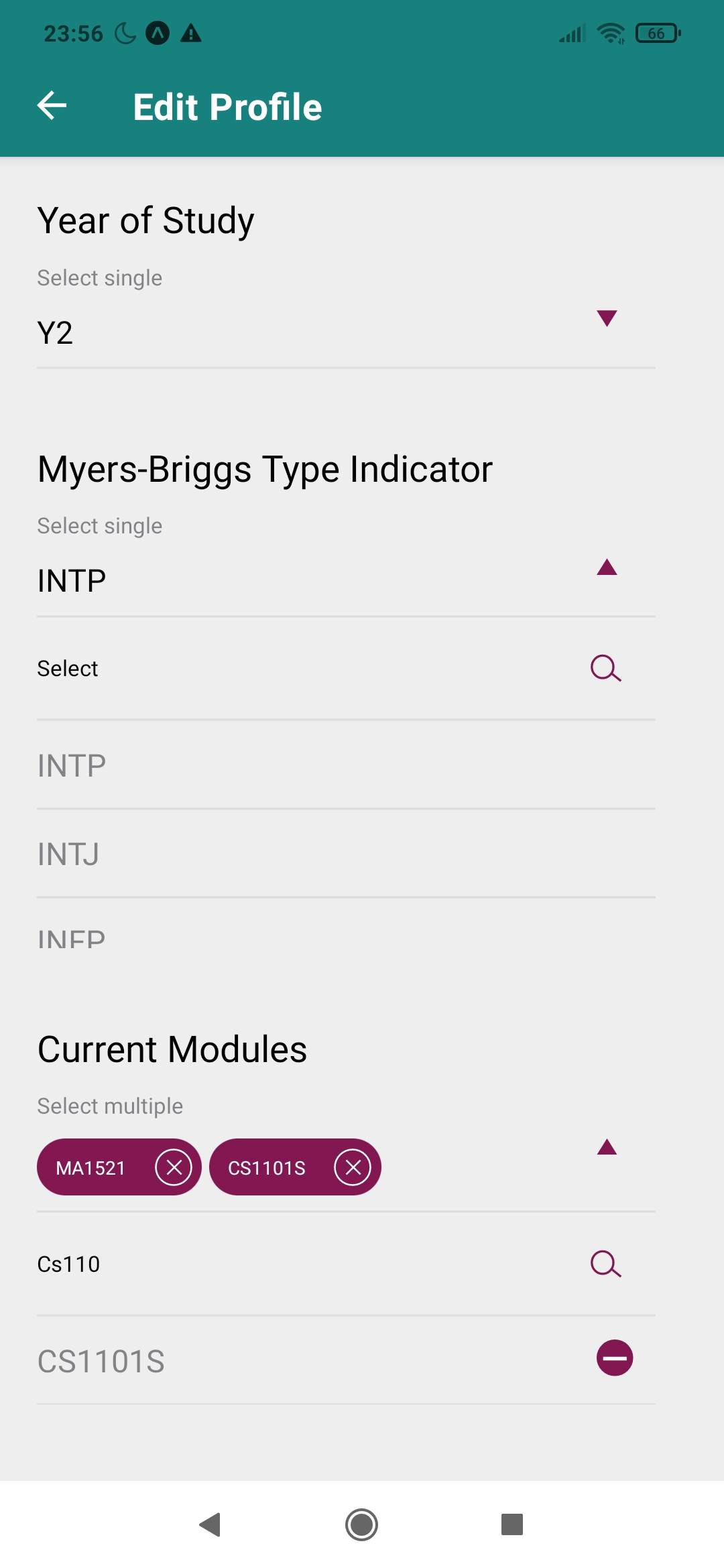This screenshot has height=1568, width=724.
Task: Choose INTJ from the personality list
Action: (68, 854)
